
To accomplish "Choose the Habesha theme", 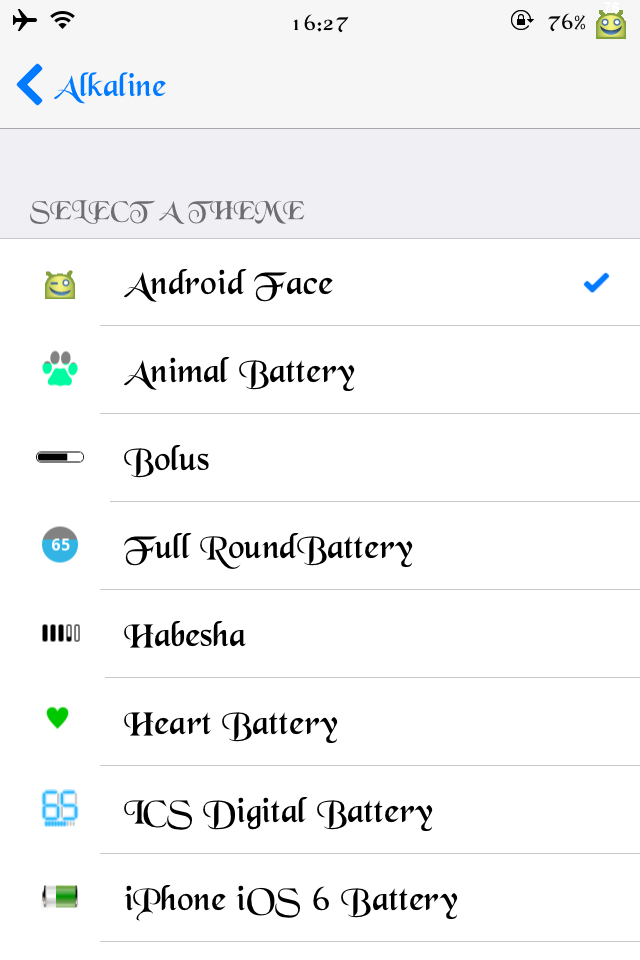I will pos(320,634).
